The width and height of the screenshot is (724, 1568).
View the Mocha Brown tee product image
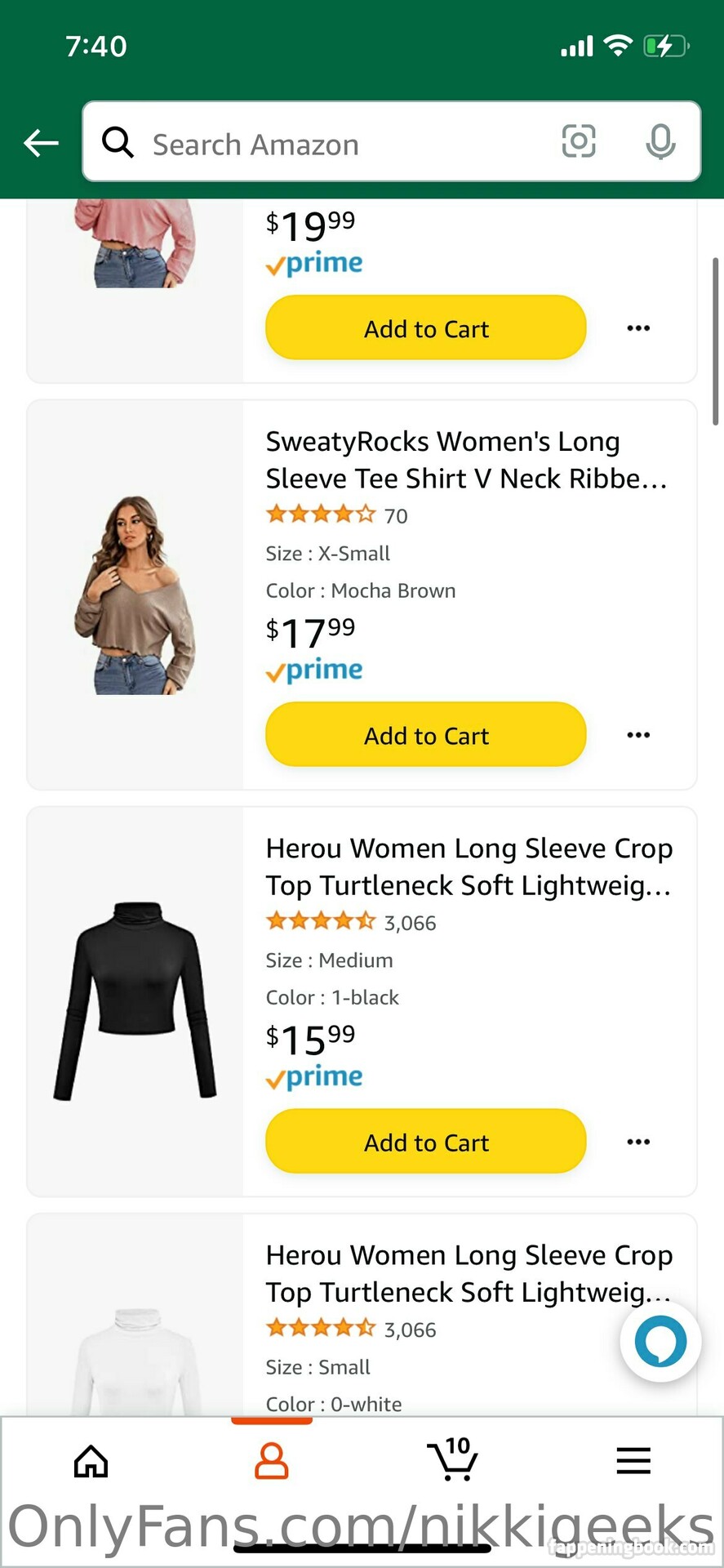(135, 595)
